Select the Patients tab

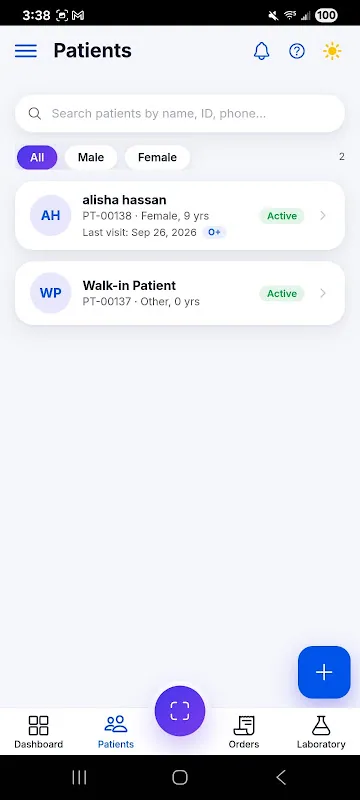(116, 732)
